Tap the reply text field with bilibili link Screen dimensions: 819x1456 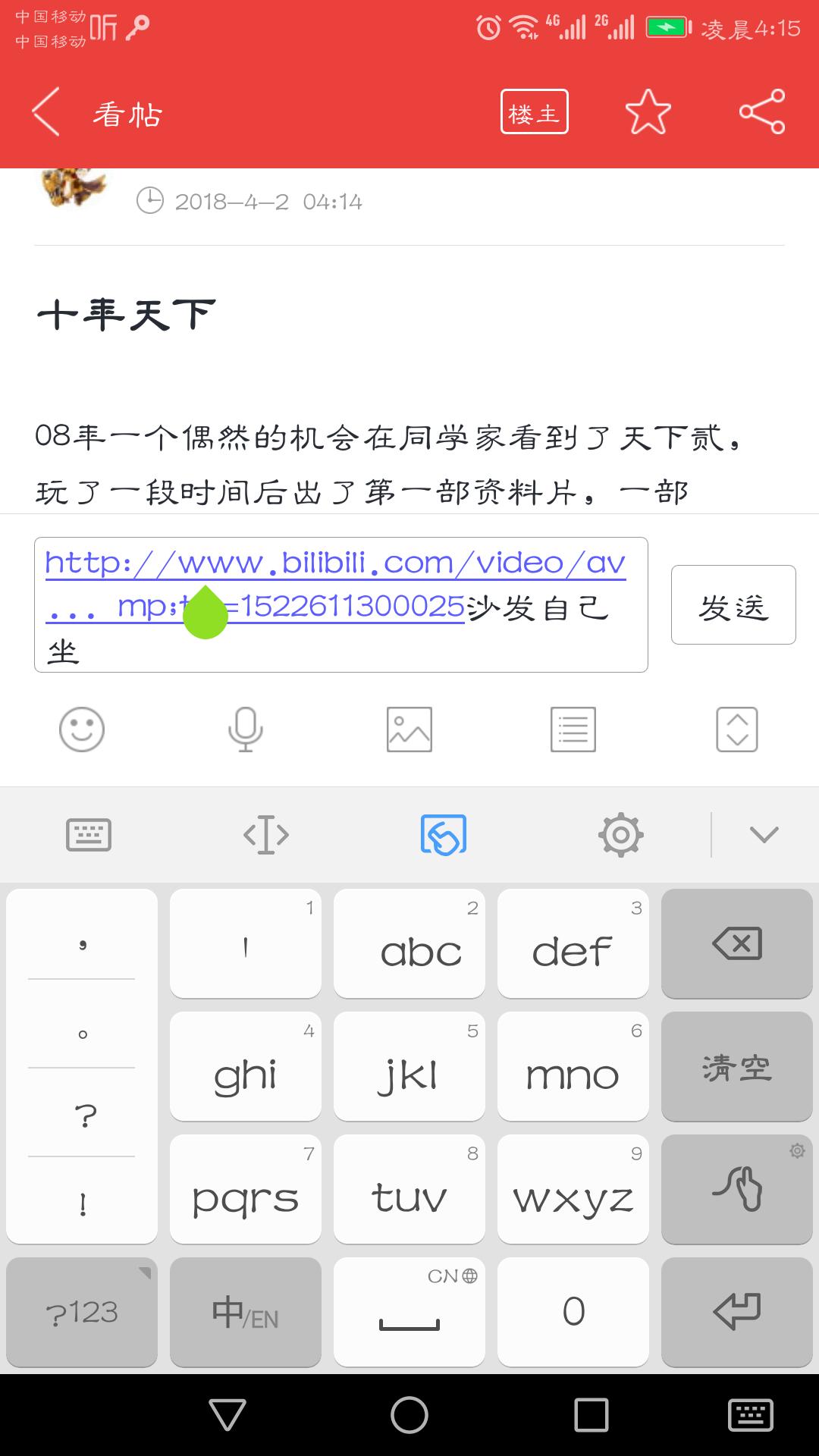[340, 604]
